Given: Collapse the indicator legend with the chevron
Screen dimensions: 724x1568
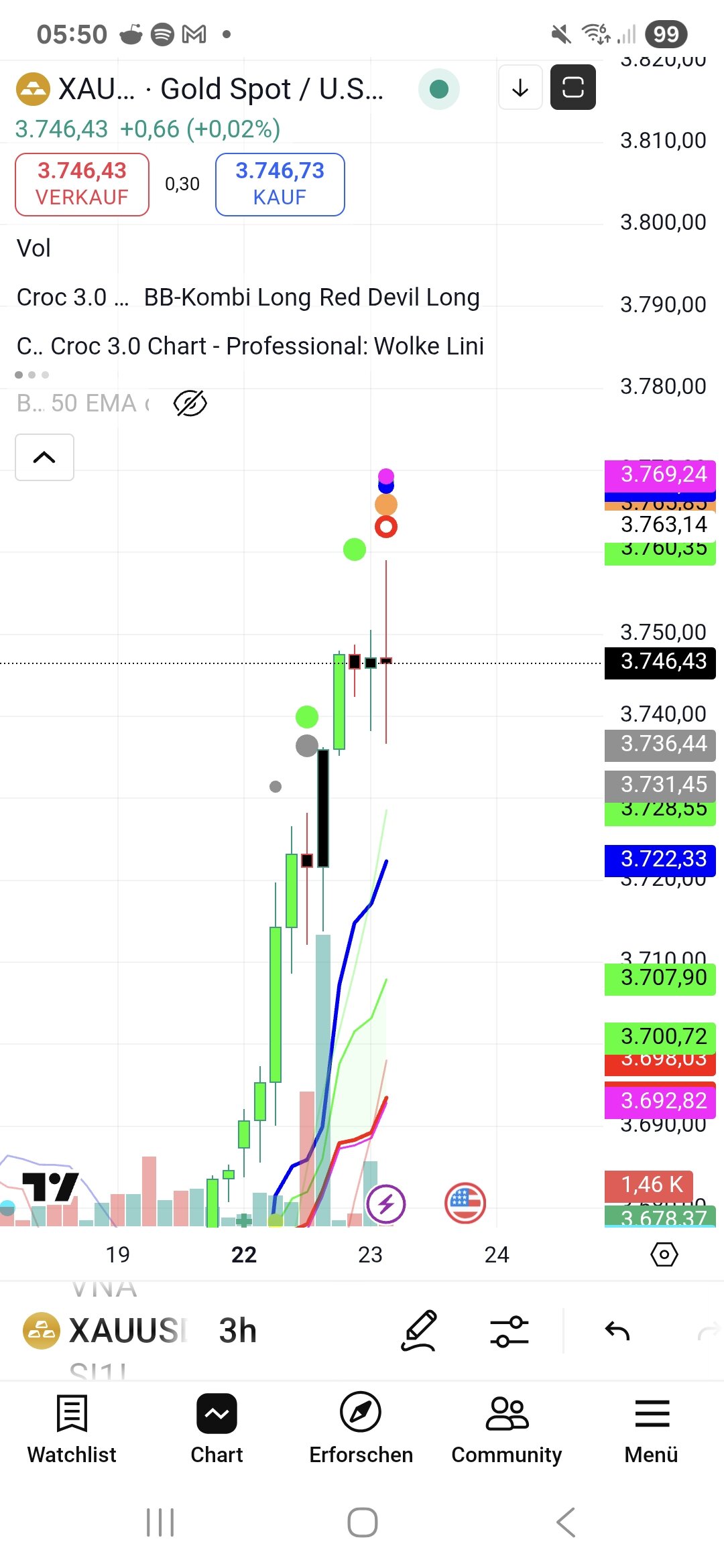Looking at the screenshot, I should coord(44,458).
